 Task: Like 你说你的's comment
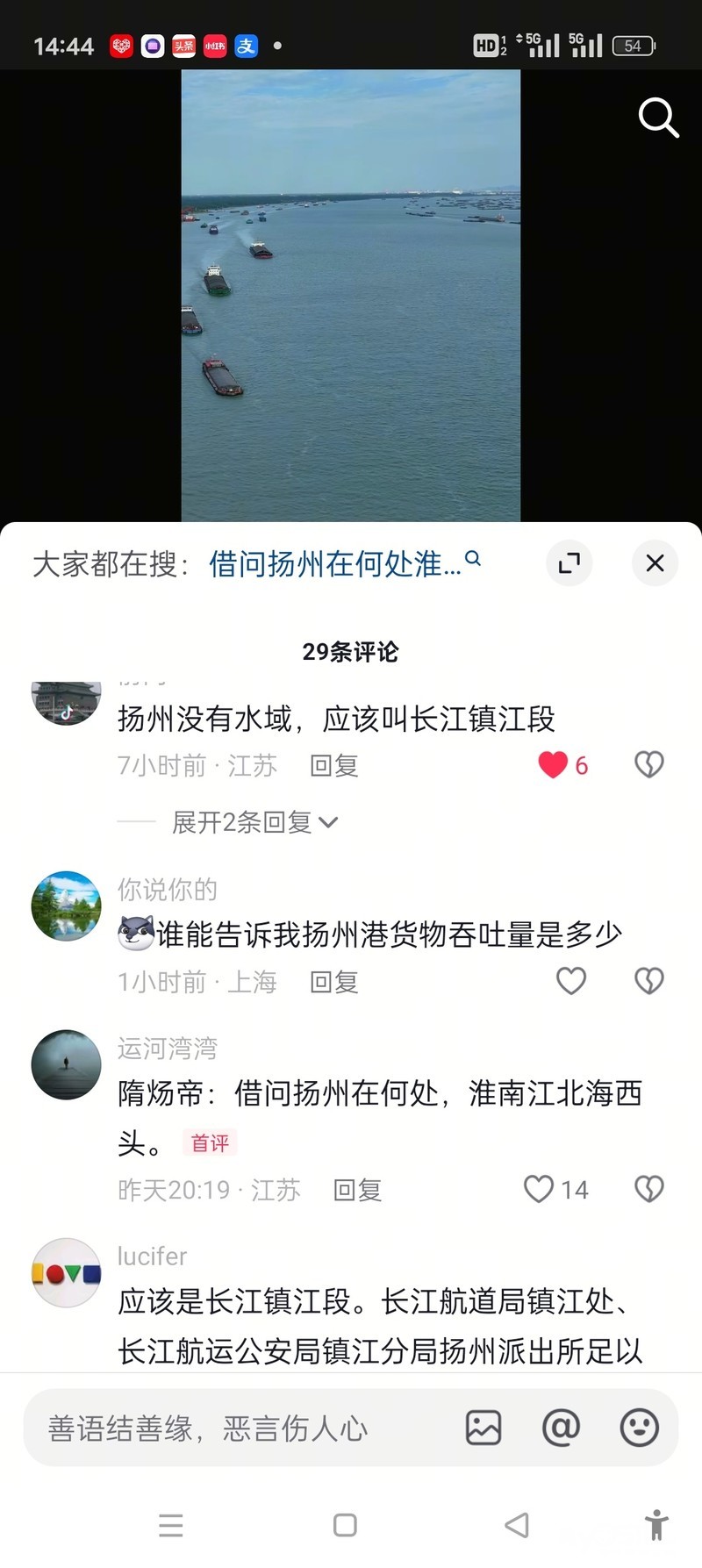(571, 981)
